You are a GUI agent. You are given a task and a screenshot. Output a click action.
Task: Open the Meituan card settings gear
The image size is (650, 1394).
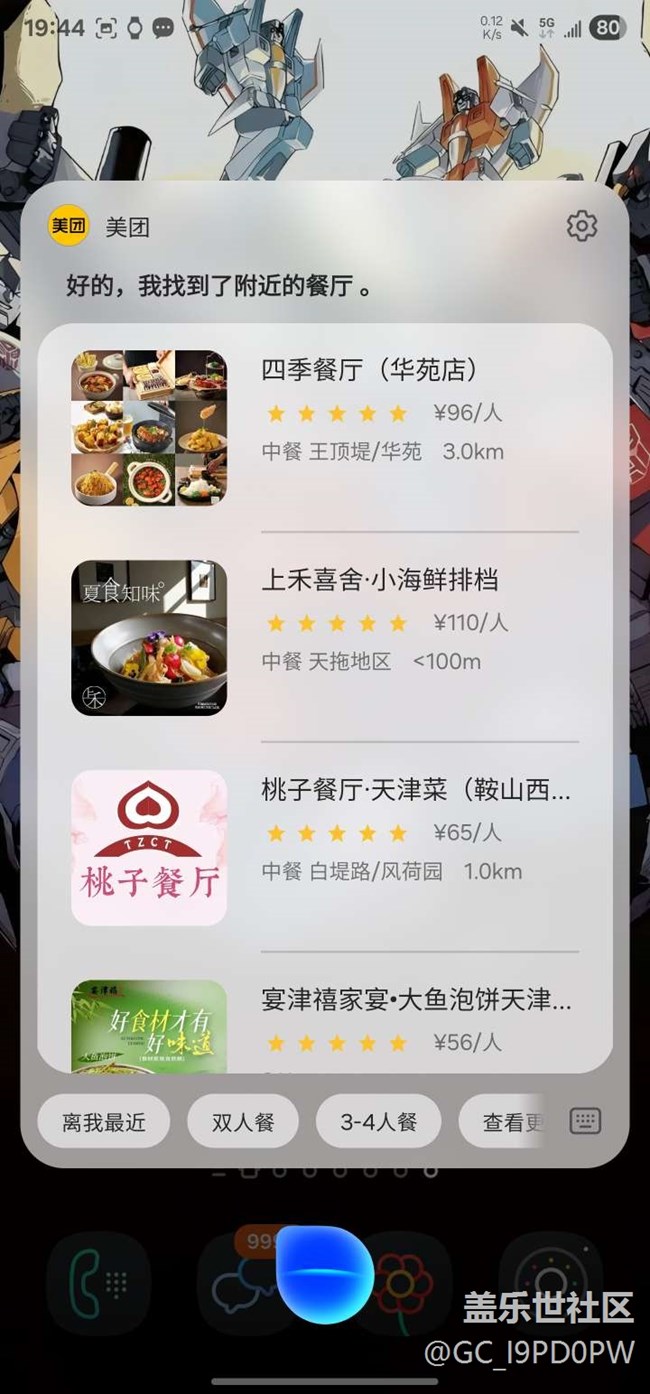[581, 226]
